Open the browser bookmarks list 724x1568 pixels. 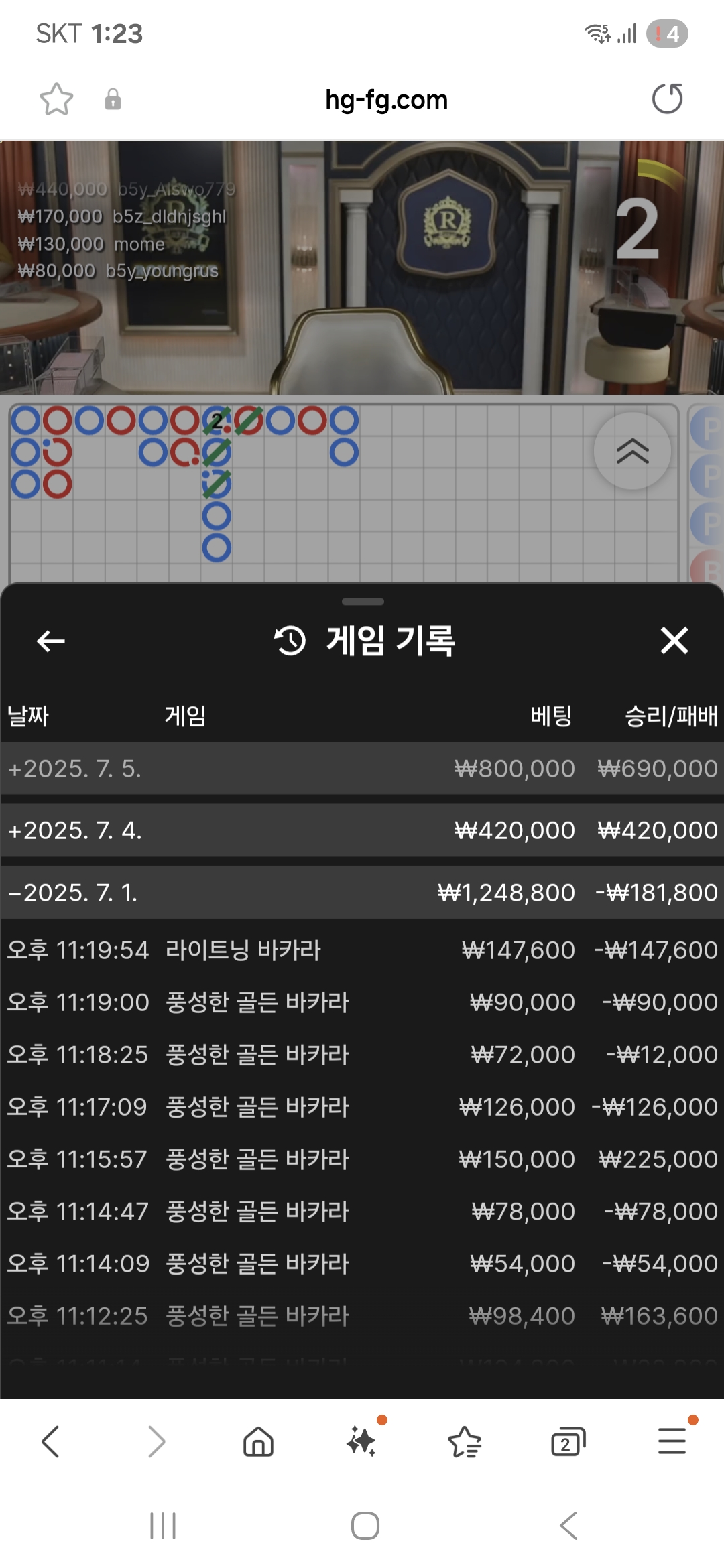(465, 1441)
